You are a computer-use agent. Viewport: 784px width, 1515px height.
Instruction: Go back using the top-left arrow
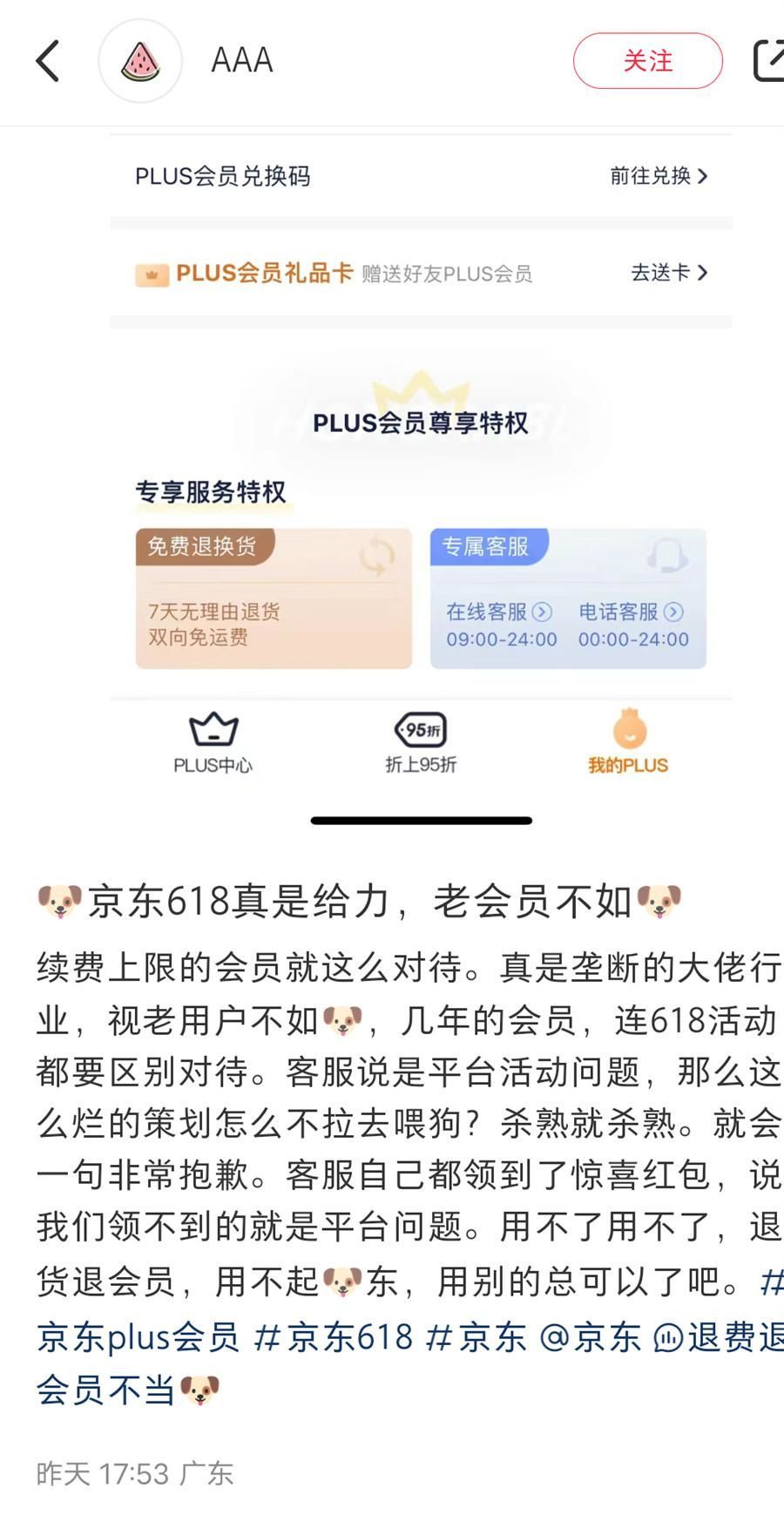48,61
